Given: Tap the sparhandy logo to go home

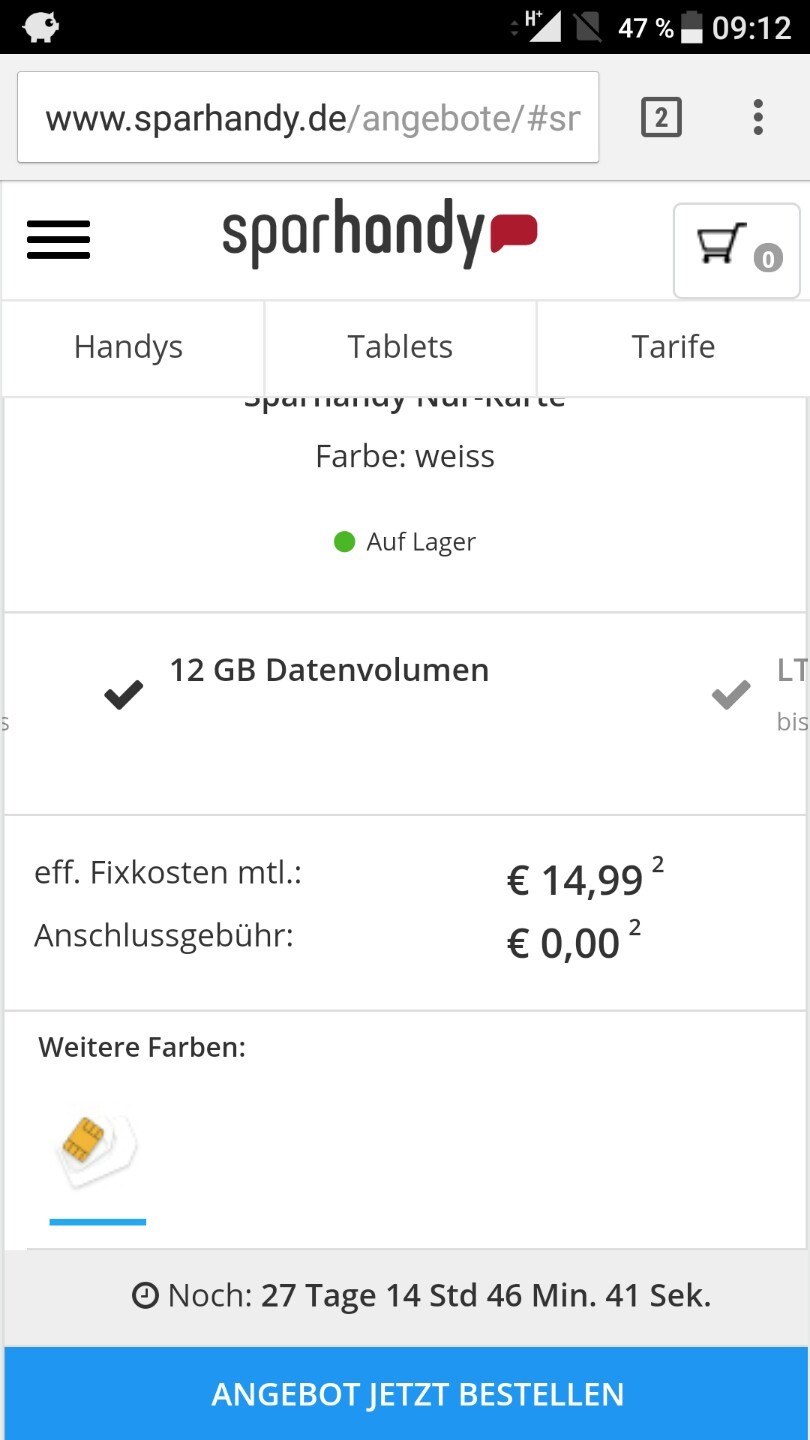Looking at the screenshot, I should 380,234.
